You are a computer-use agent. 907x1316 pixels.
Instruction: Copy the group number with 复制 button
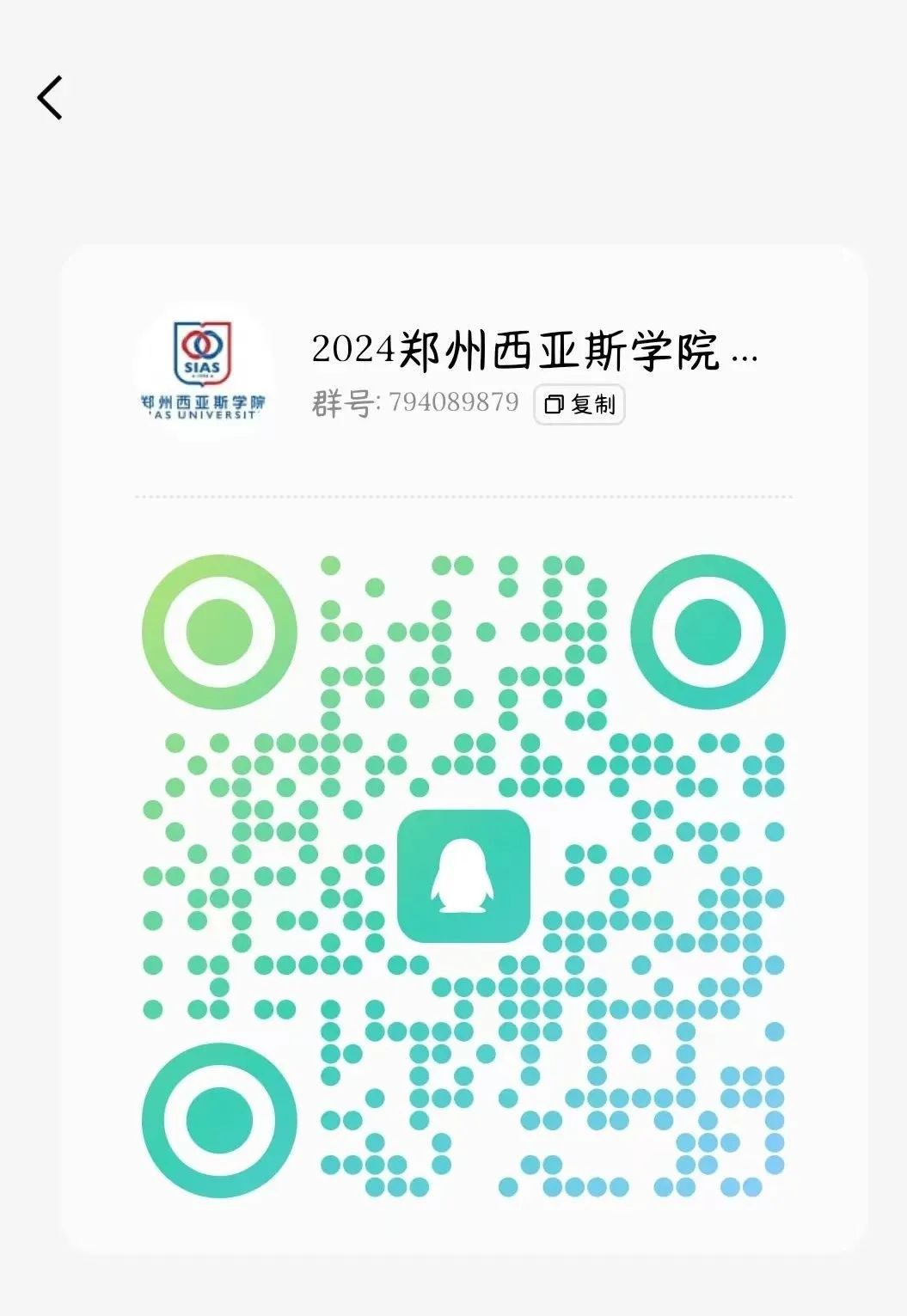pyautogui.click(x=579, y=404)
